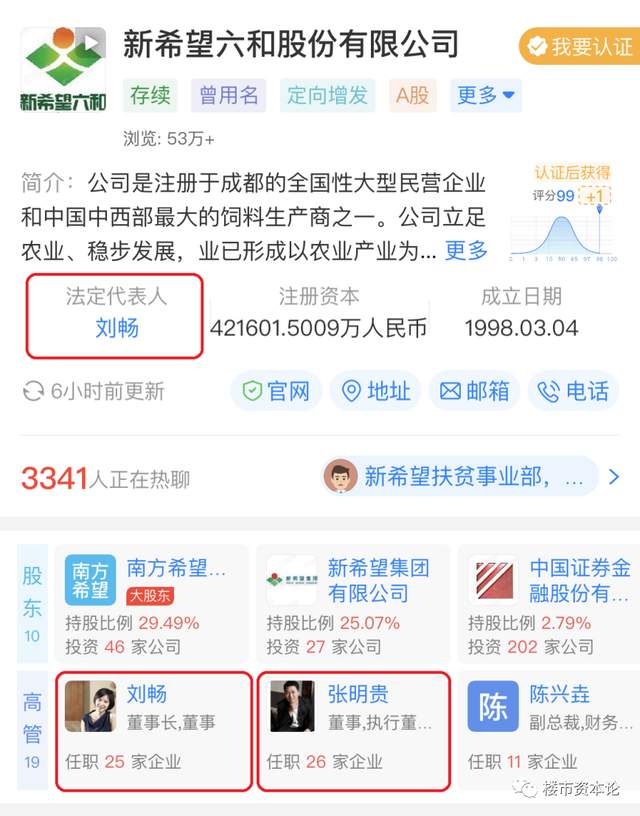Expand the company 简介 with 更多
This screenshot has height=816, width=640.
click(x=466, y=250)
